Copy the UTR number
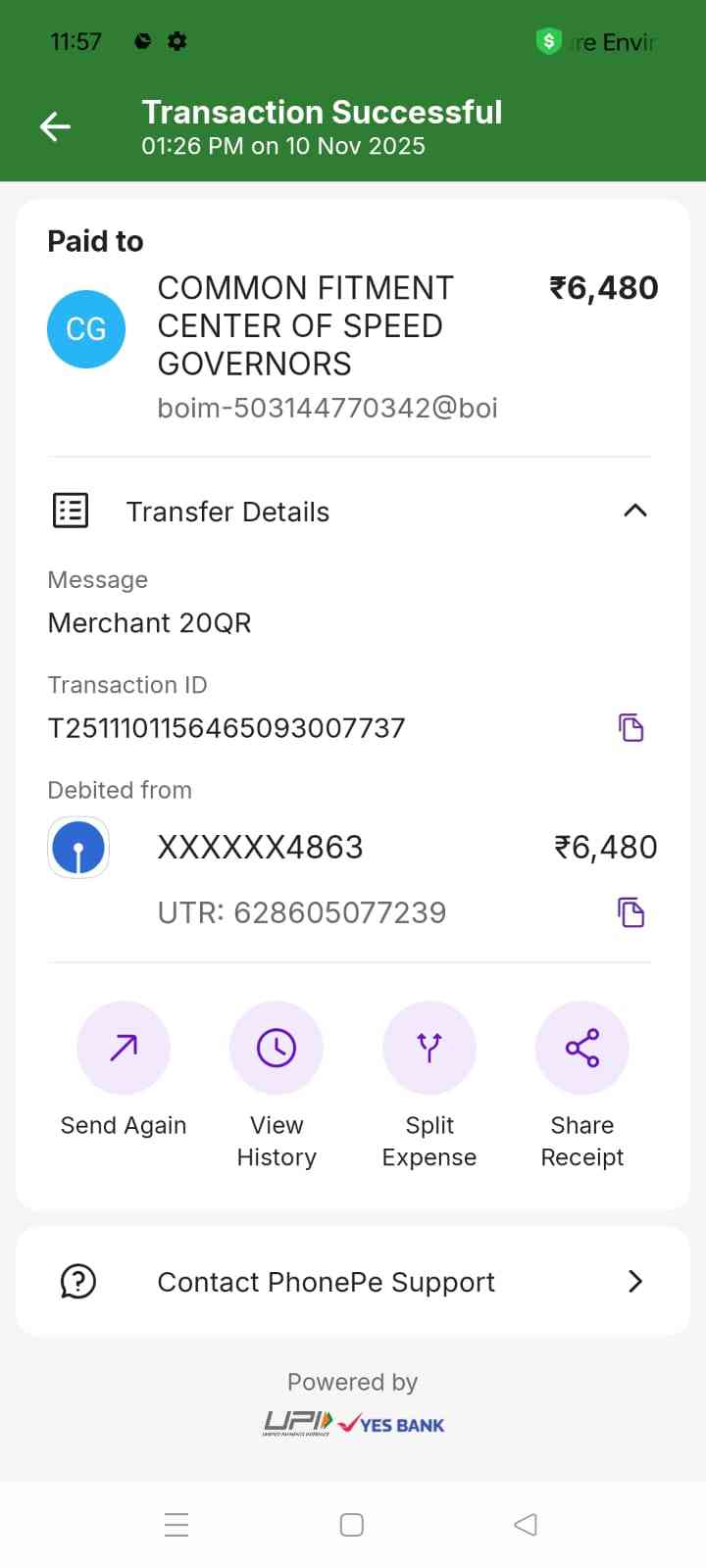Screen dimensions: 706x1568 tap(630, 912)
